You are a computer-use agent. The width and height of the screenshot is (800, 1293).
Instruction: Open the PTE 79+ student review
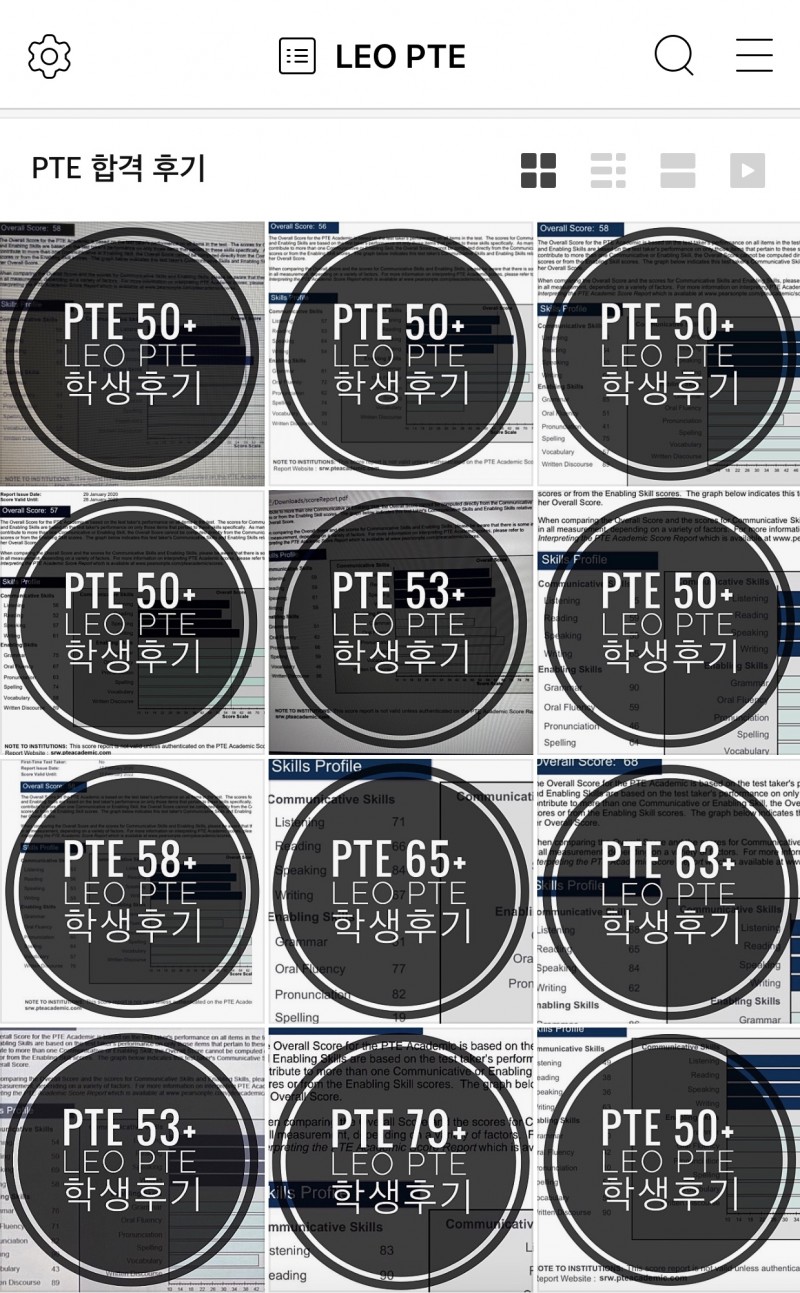(x=400, y=1158)
